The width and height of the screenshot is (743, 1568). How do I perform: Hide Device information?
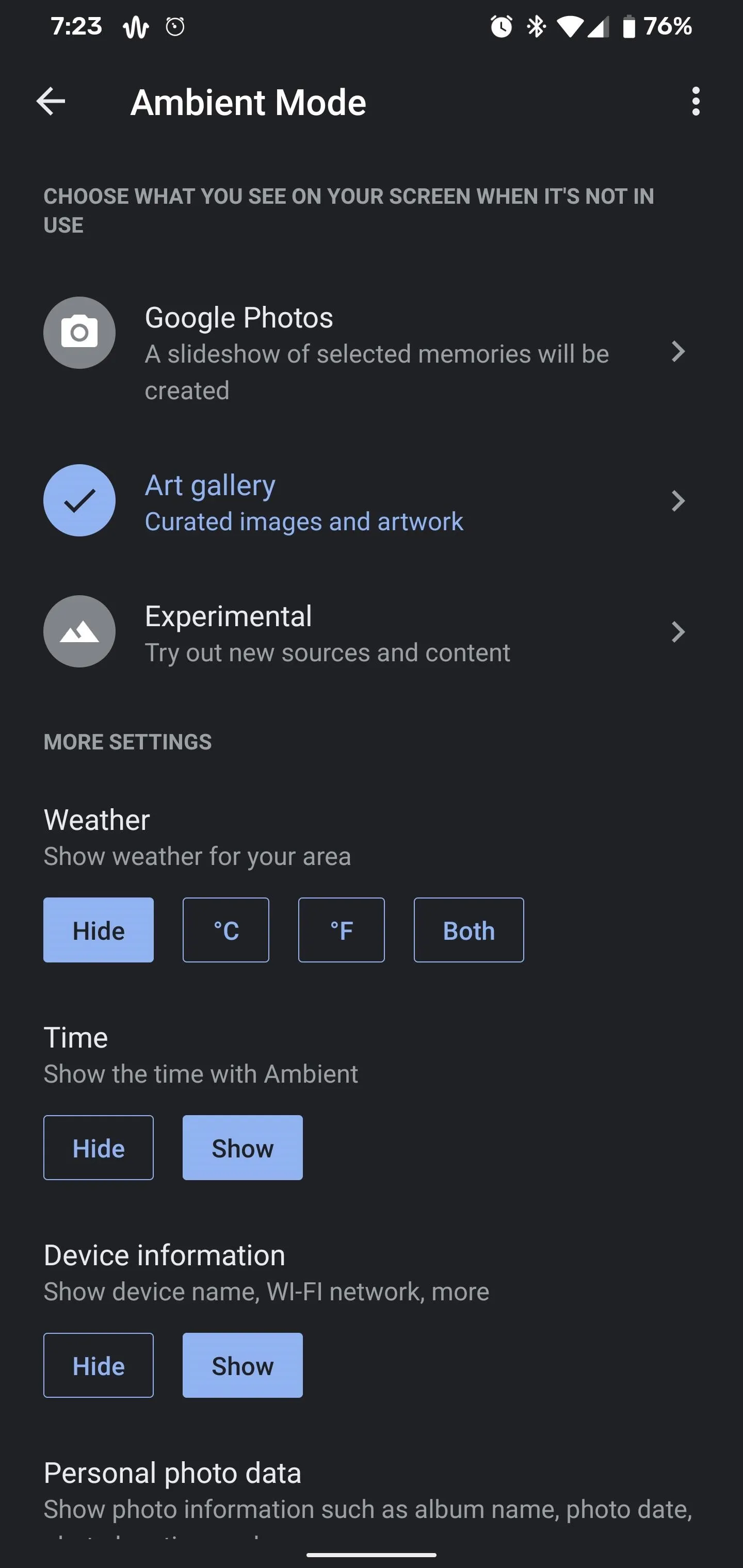click(99, 1365)
